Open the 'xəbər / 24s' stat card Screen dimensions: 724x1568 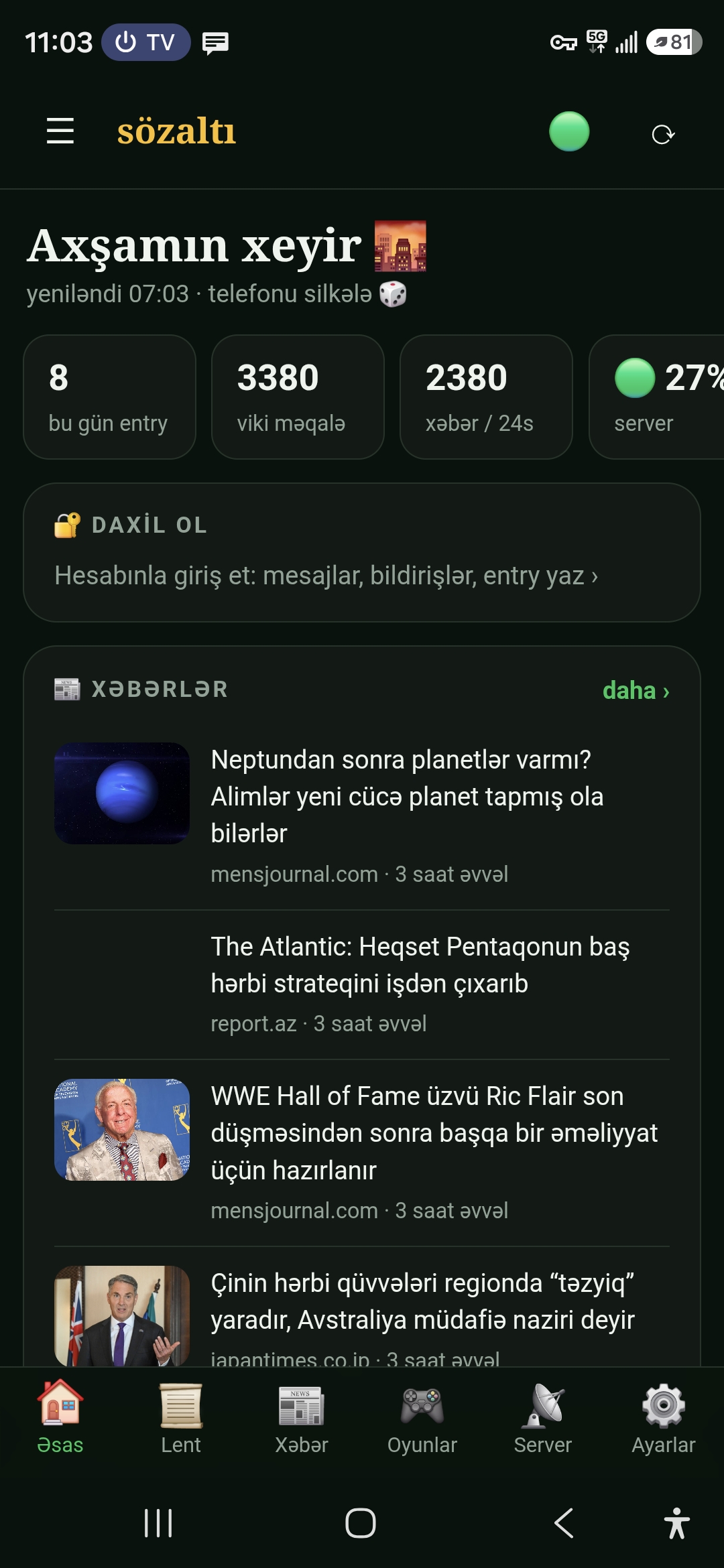[x=486, y=397]
